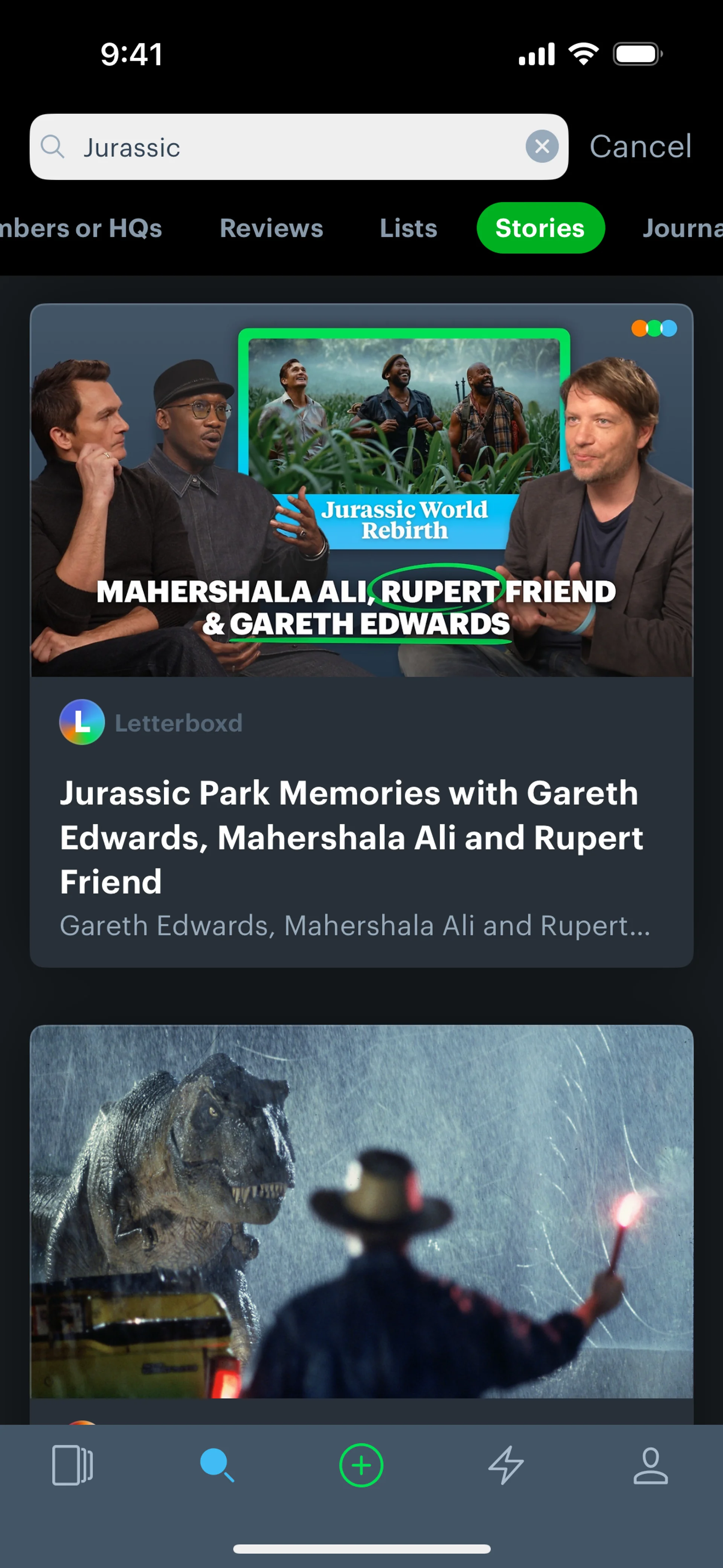The height and width of the screenshot is (1568, 723).
Task: Go to the profile tab
Action: click(x=651, y=1465)
